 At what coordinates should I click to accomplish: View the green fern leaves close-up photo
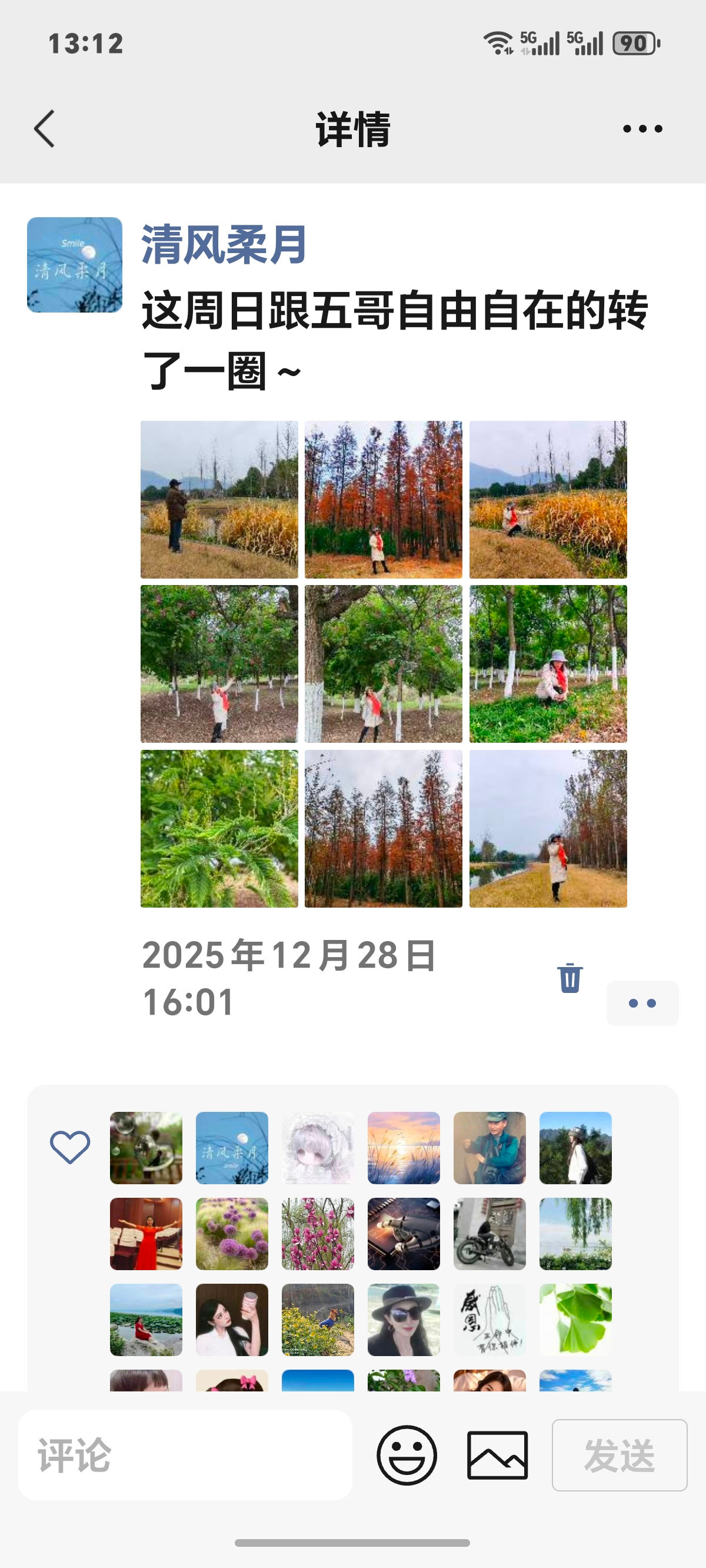219,828
